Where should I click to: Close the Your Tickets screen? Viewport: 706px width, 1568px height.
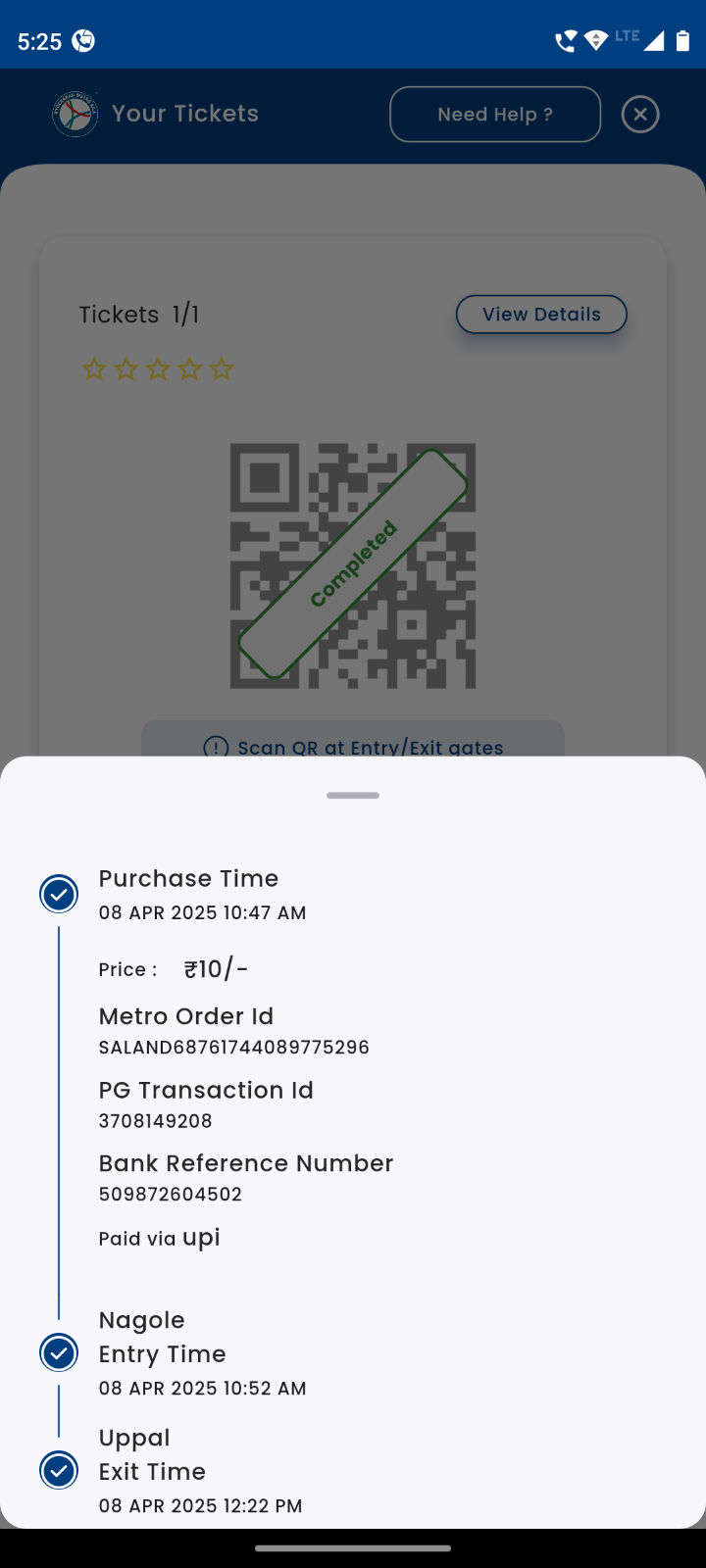640,115
